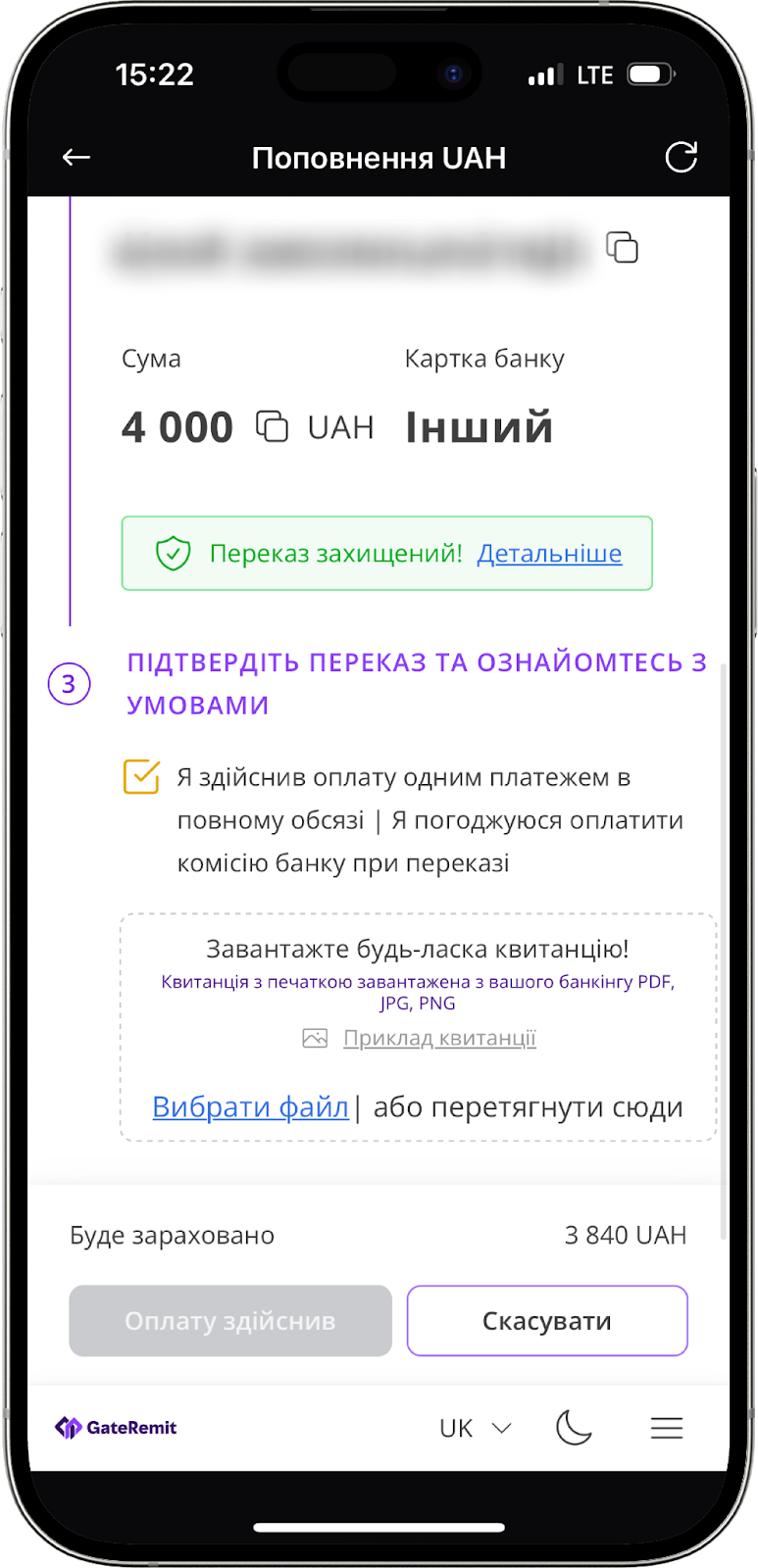
Task: Copy the 4 000 amount
Action: [272, 426]
